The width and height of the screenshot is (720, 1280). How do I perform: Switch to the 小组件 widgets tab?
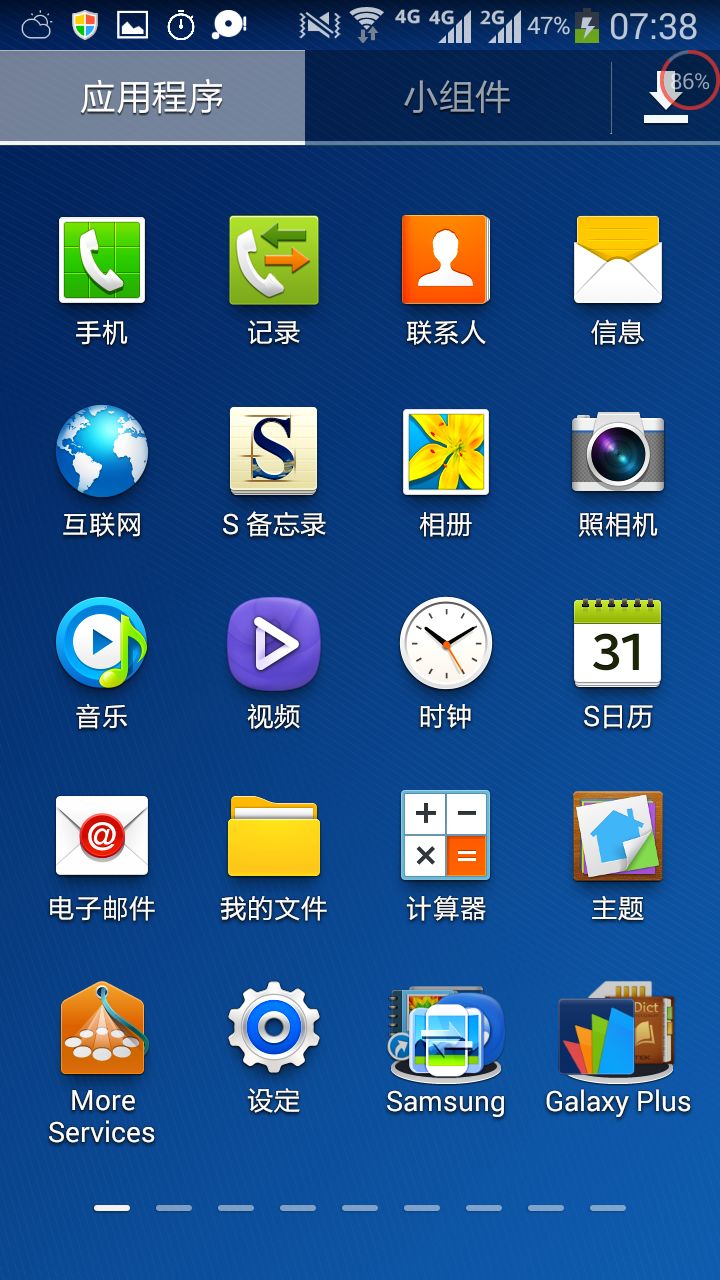[x=455, y=97]
